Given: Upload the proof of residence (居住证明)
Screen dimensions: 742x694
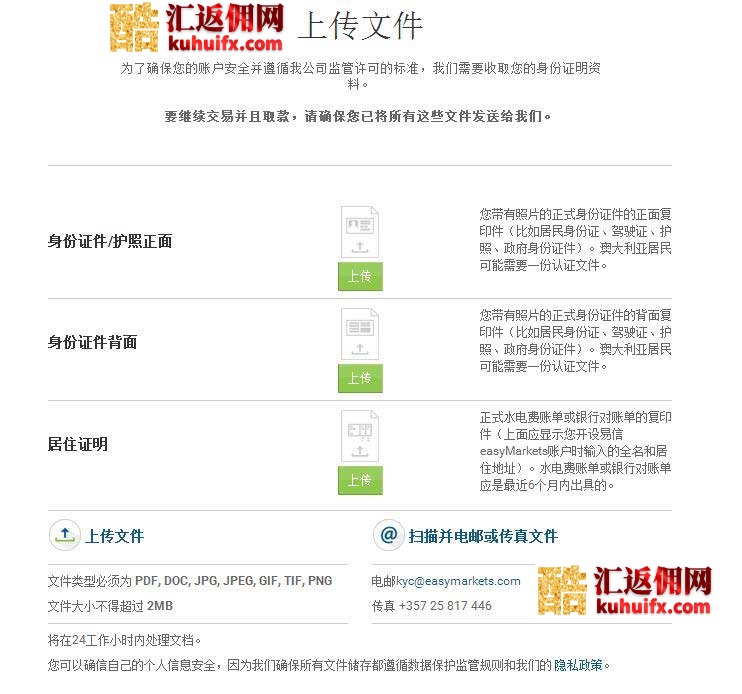Looking at the screenshot, I should coord(360,480).
